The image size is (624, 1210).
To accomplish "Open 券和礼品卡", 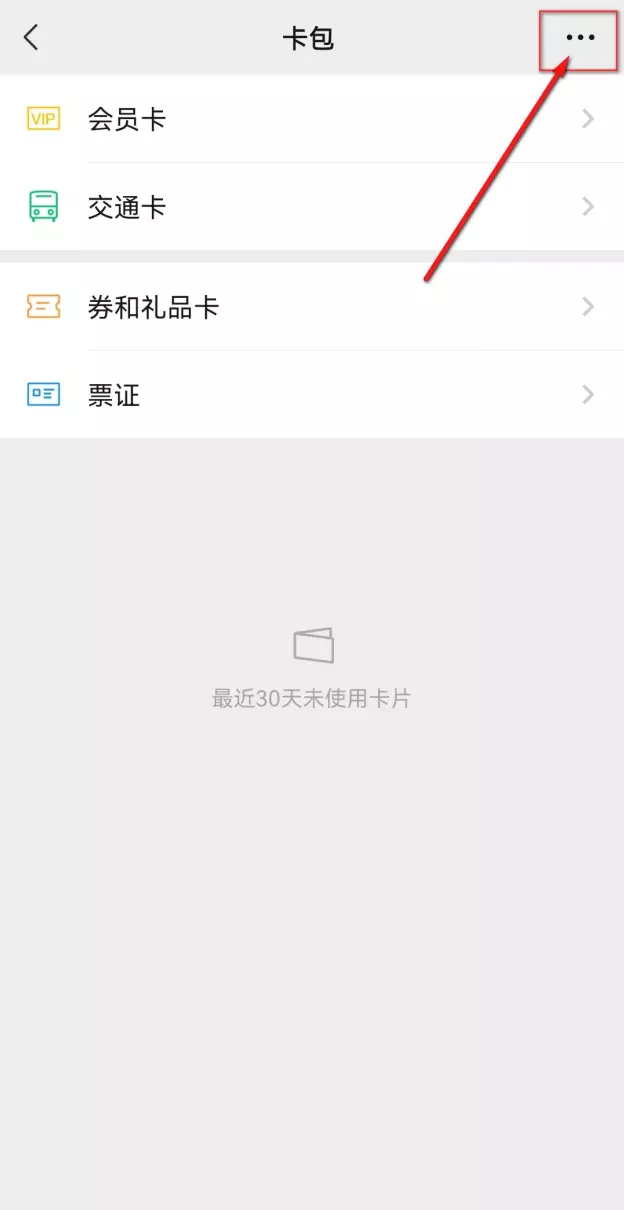I will click(x=312, y=307).
